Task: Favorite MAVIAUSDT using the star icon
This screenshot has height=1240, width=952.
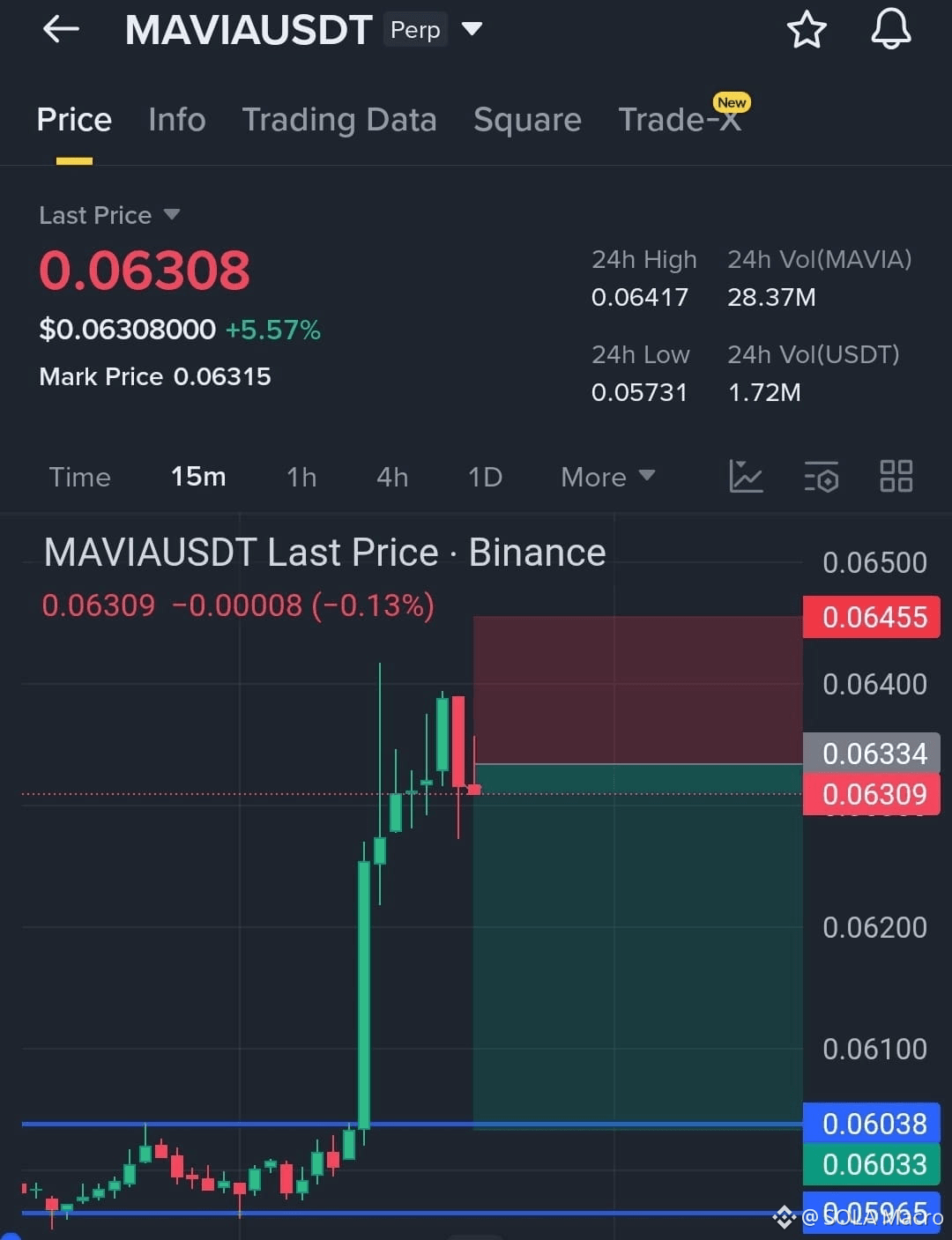Action: [x=807, y=29]
